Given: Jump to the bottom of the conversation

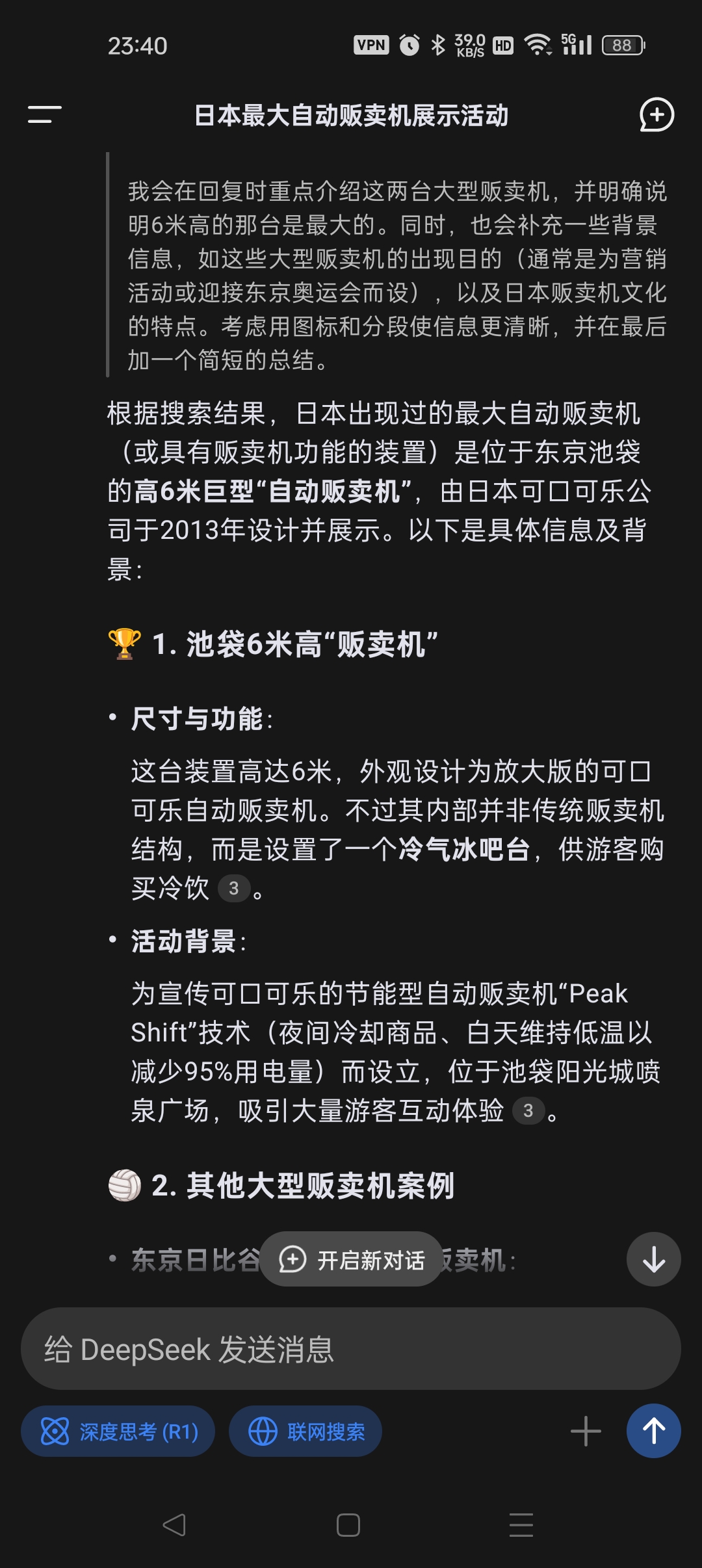Looking at the screenshot, I should [653, 1260].
